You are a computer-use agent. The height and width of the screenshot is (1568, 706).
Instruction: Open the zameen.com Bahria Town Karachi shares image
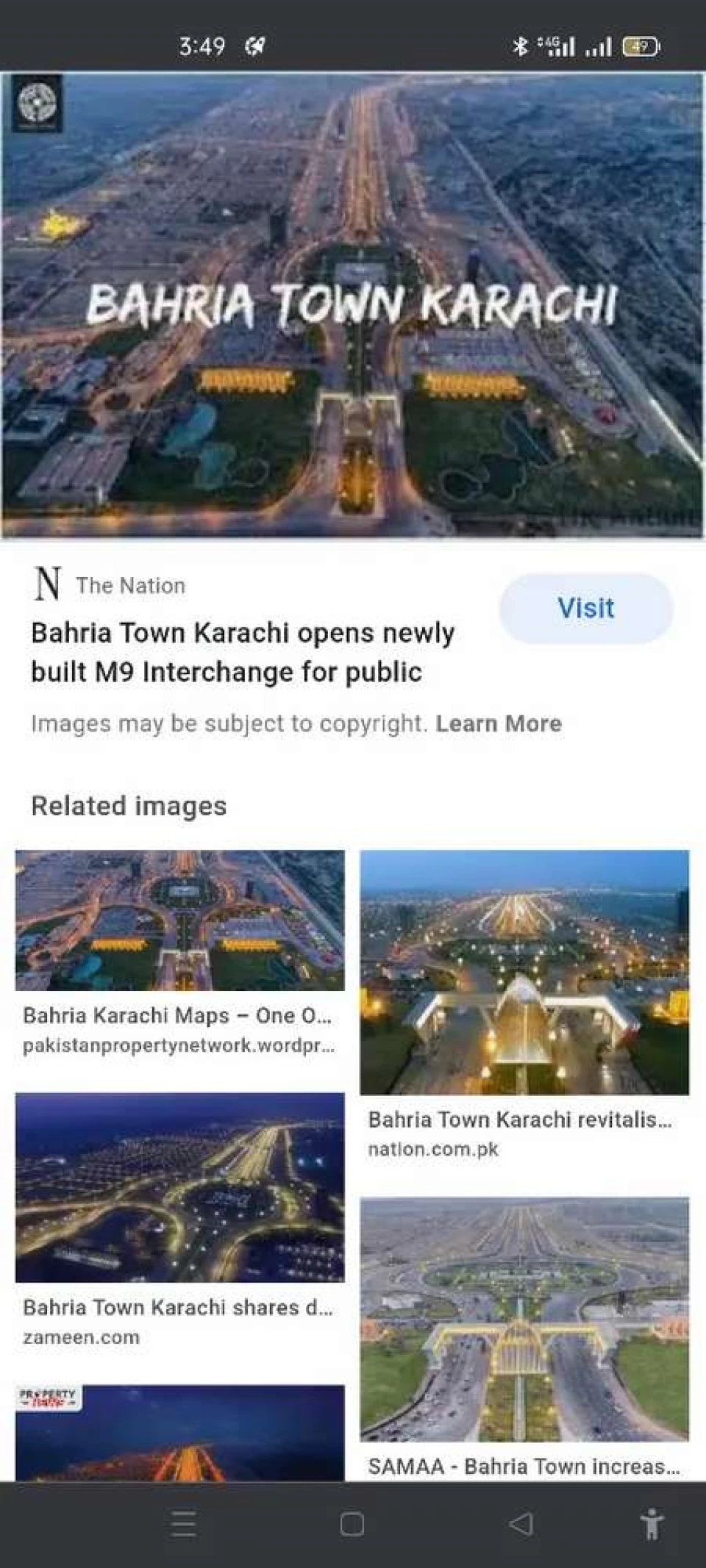point(179,1187)
